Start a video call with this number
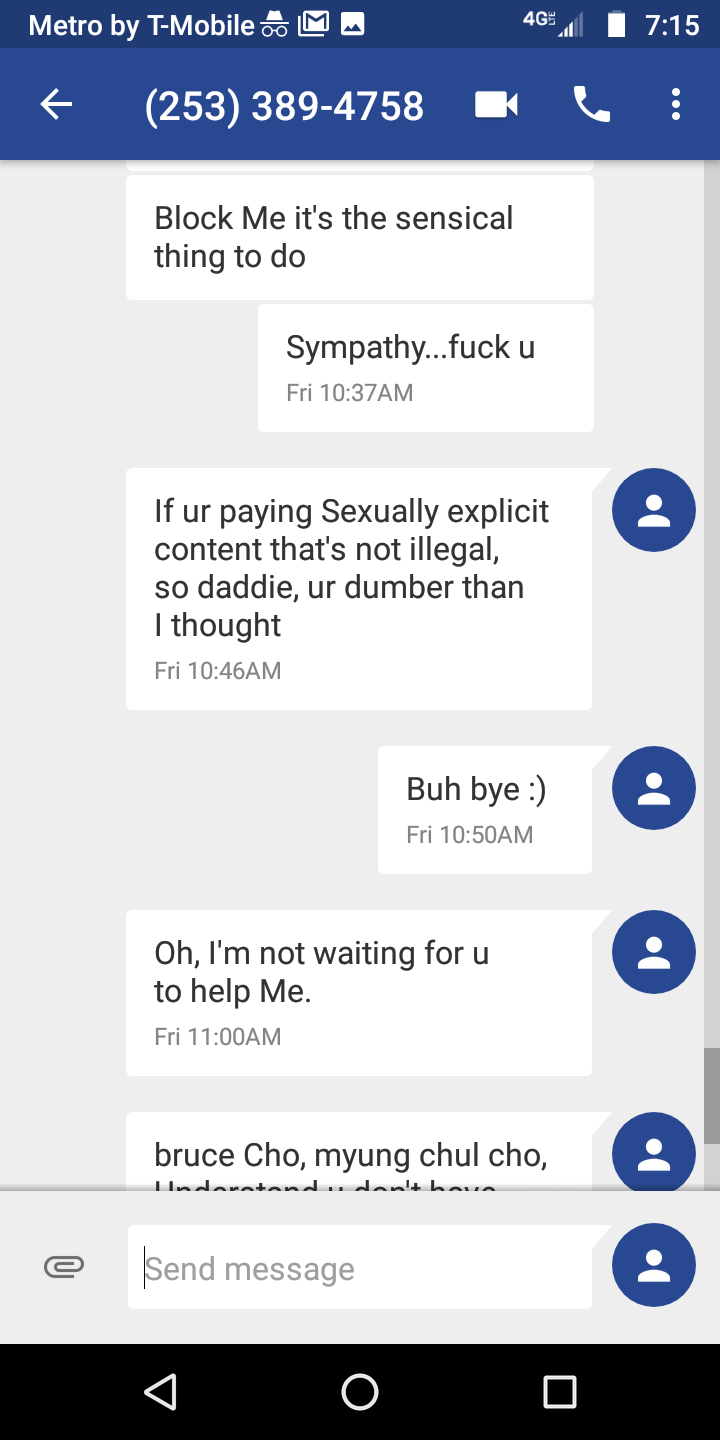Image resolution: width=720 pixels, height=1440 pixels. coord(496,104)
